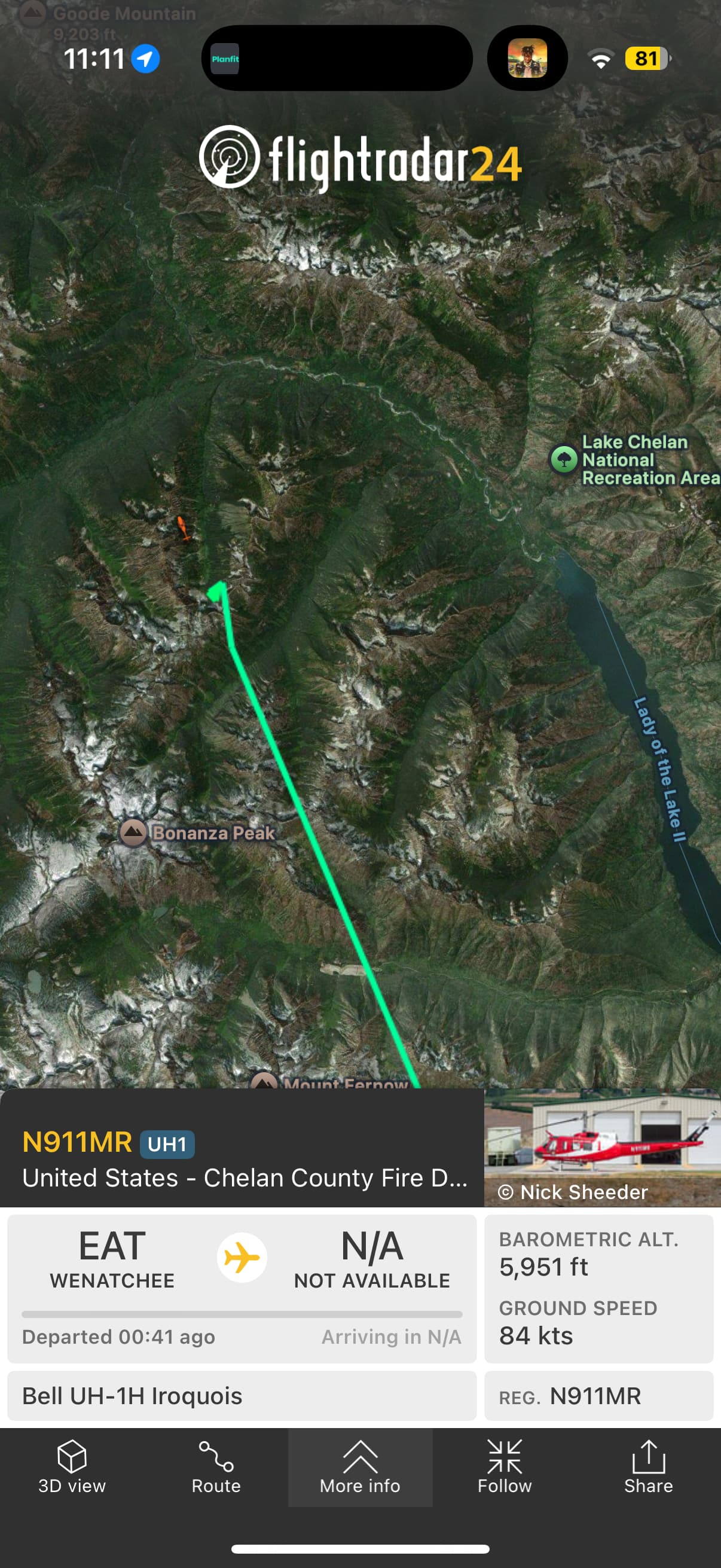Open the helicopter photo by Nick Sheeder
The width and height of the screenshot is (721, 1568).
(x=601, y=1146)
